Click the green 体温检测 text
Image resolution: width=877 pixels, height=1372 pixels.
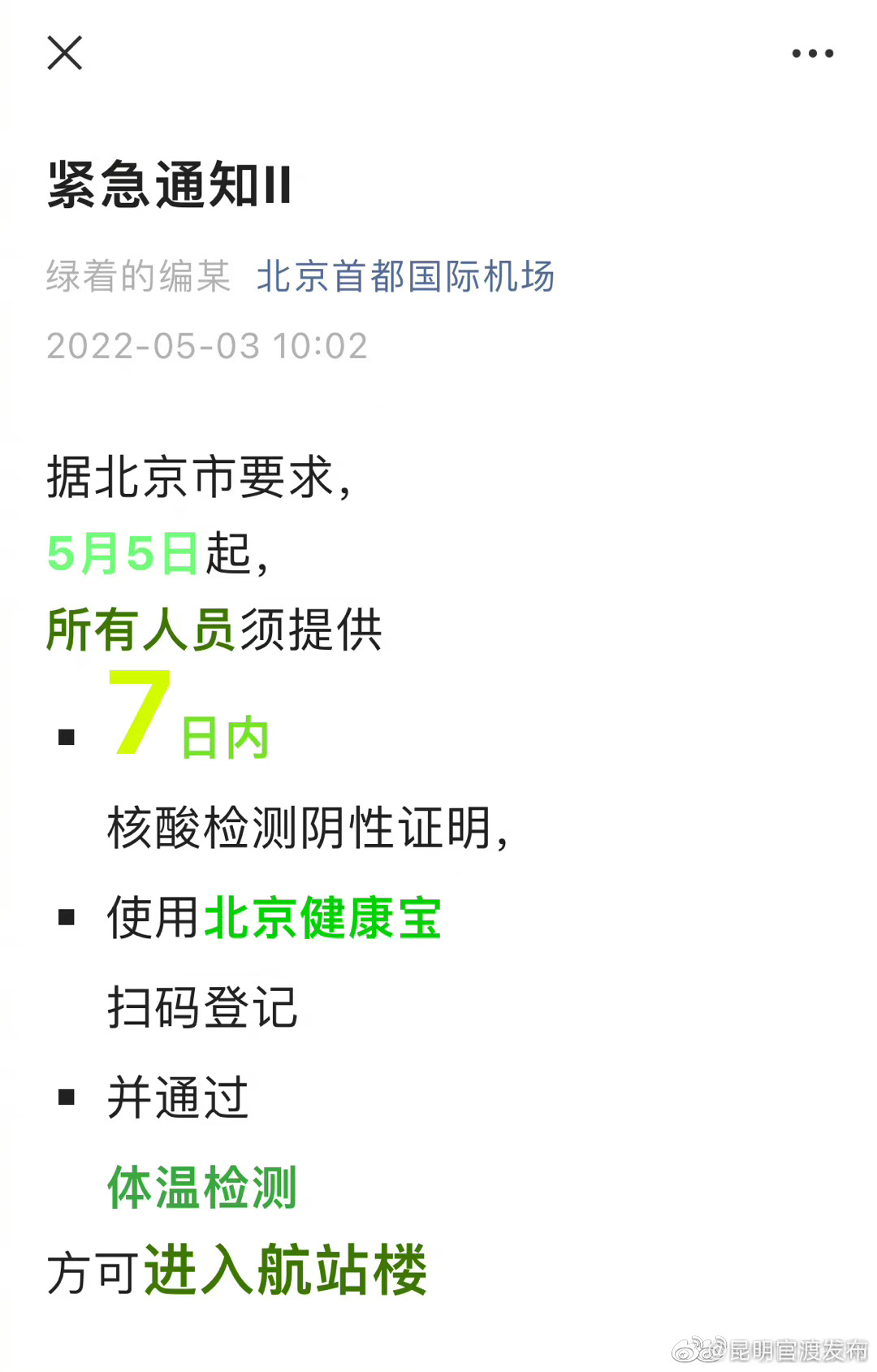coord(202,1188)
